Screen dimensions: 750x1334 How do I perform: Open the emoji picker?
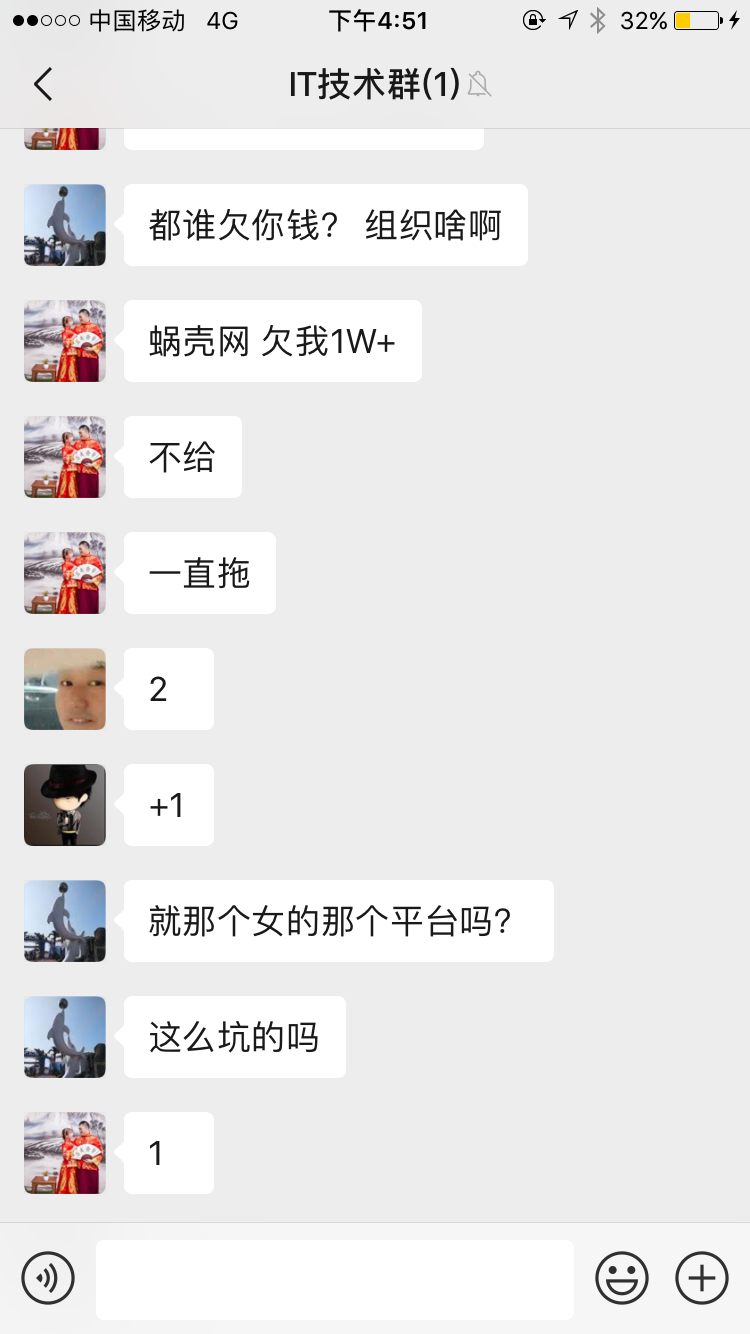tap(621, 1277)
